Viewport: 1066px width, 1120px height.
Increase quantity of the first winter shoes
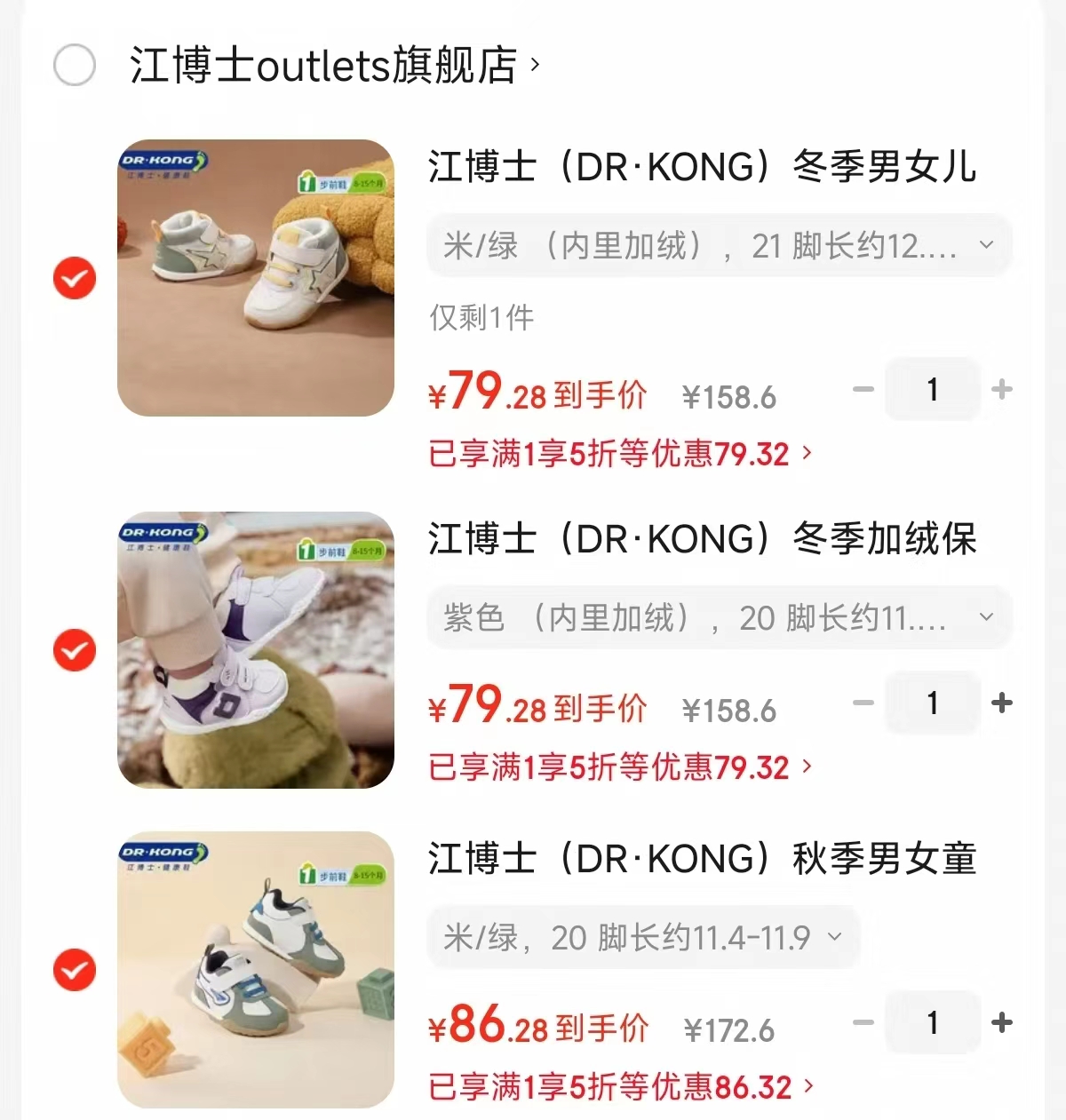point(1002,389)
